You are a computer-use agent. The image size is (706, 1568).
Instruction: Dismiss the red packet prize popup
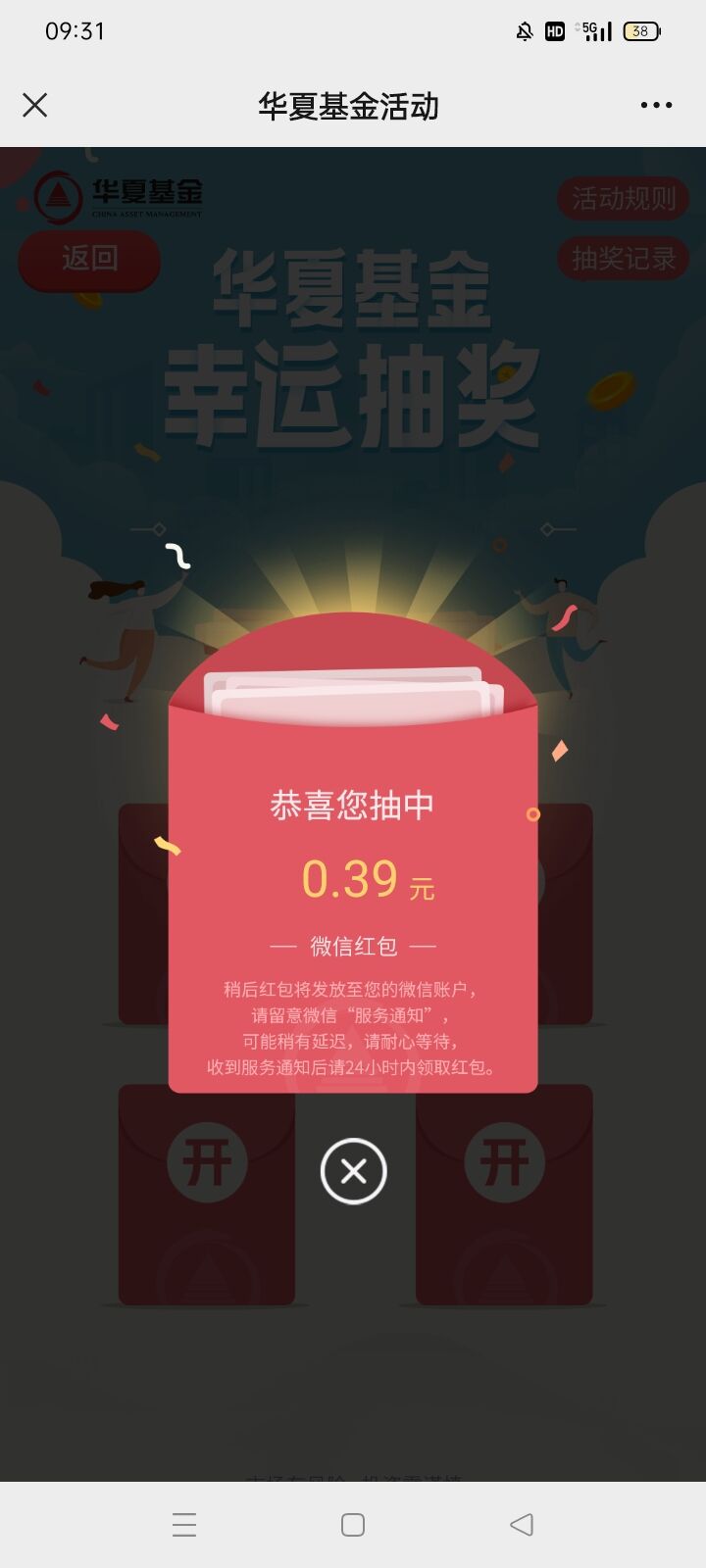pos(353,1171)
